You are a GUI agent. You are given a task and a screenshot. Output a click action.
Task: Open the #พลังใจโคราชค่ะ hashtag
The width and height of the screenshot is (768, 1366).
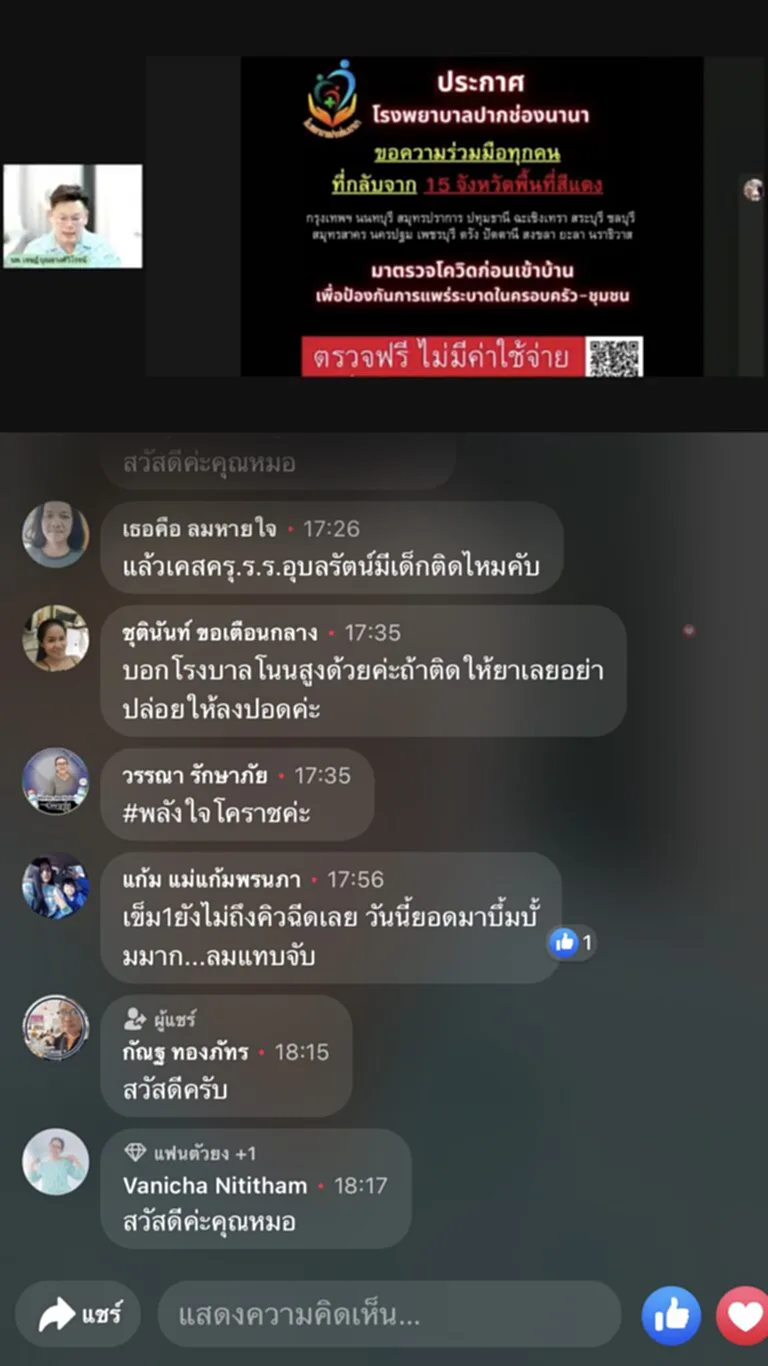click(x=216, y=813)
